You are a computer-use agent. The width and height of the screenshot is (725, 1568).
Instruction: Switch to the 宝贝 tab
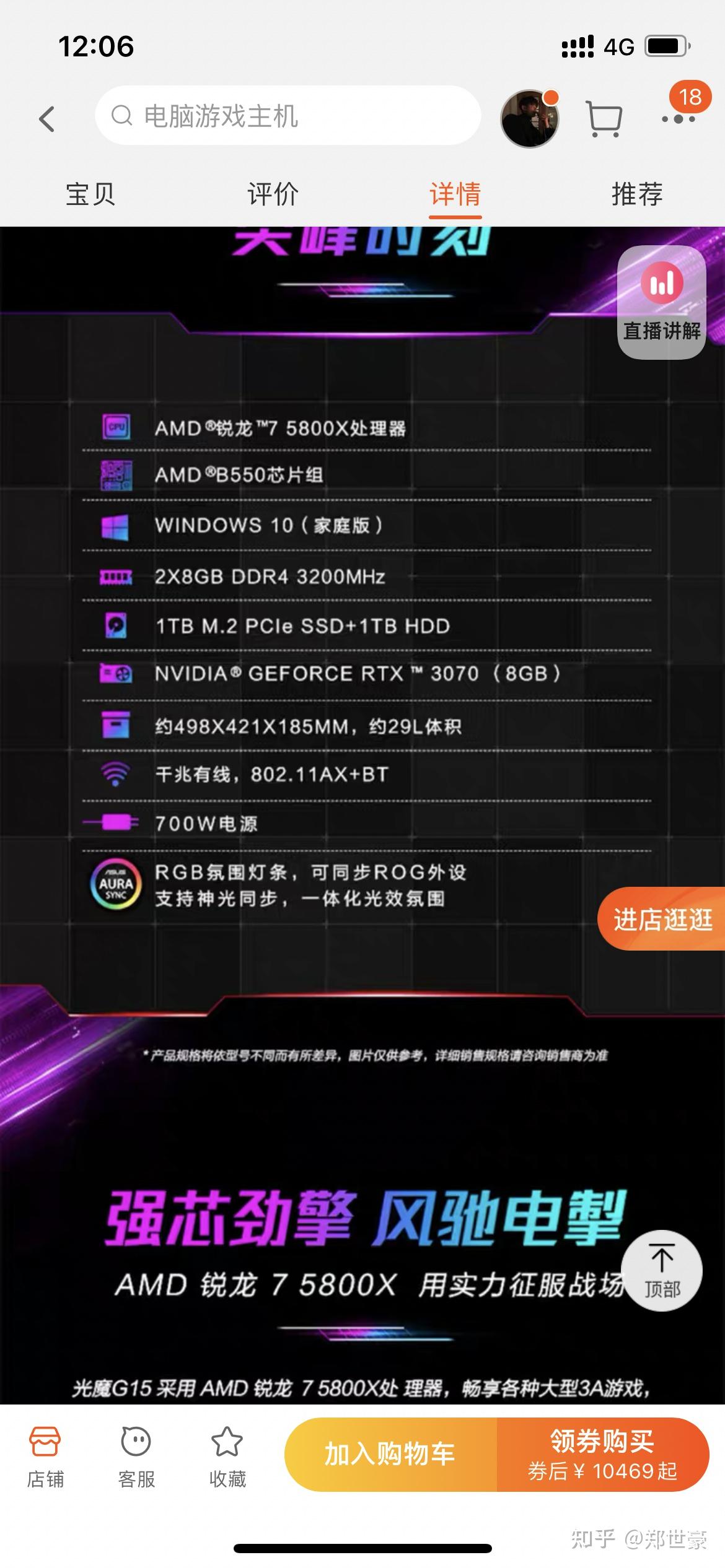90,194
